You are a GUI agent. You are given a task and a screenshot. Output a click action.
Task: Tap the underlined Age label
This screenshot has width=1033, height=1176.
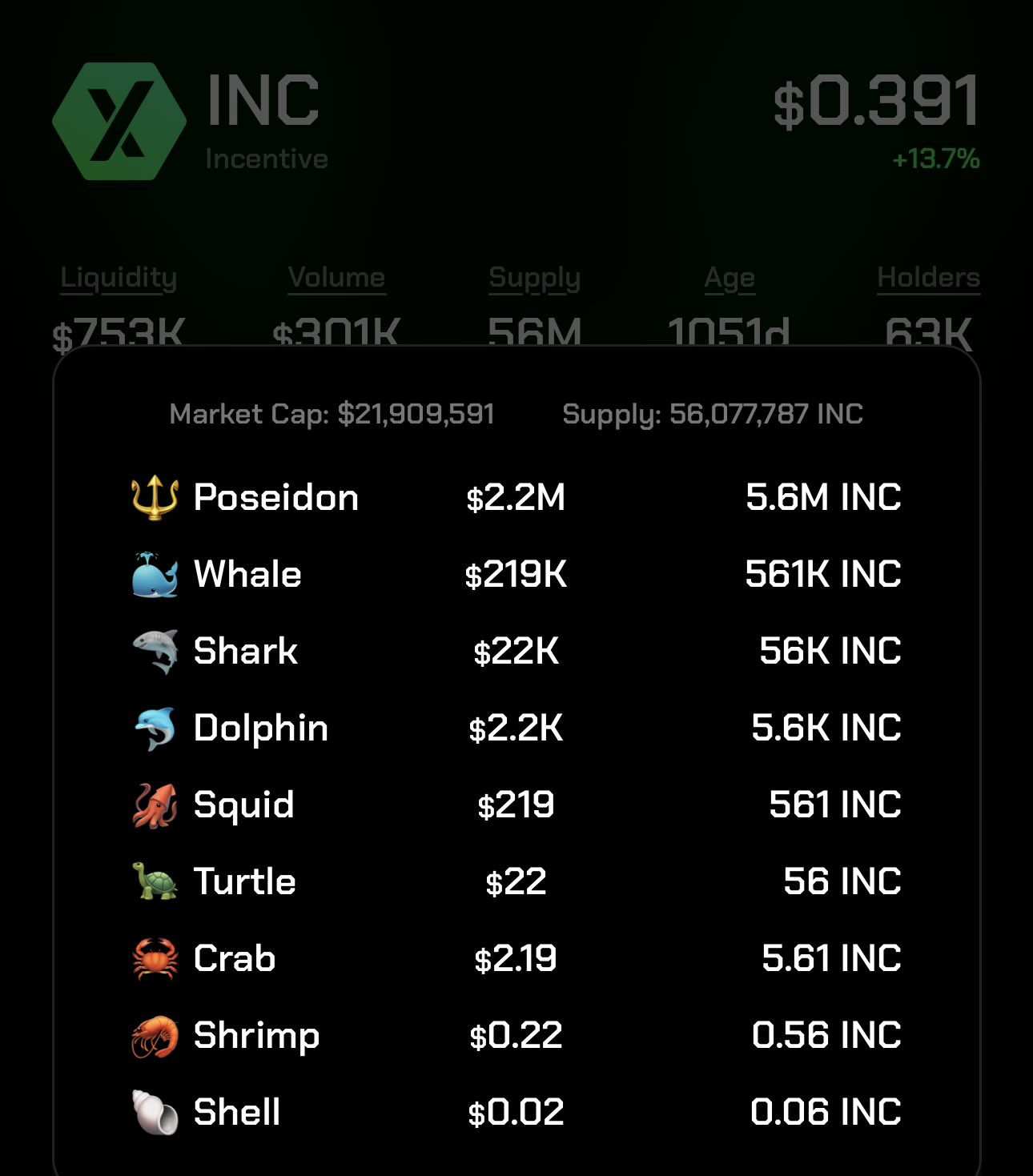pos(730,278)
